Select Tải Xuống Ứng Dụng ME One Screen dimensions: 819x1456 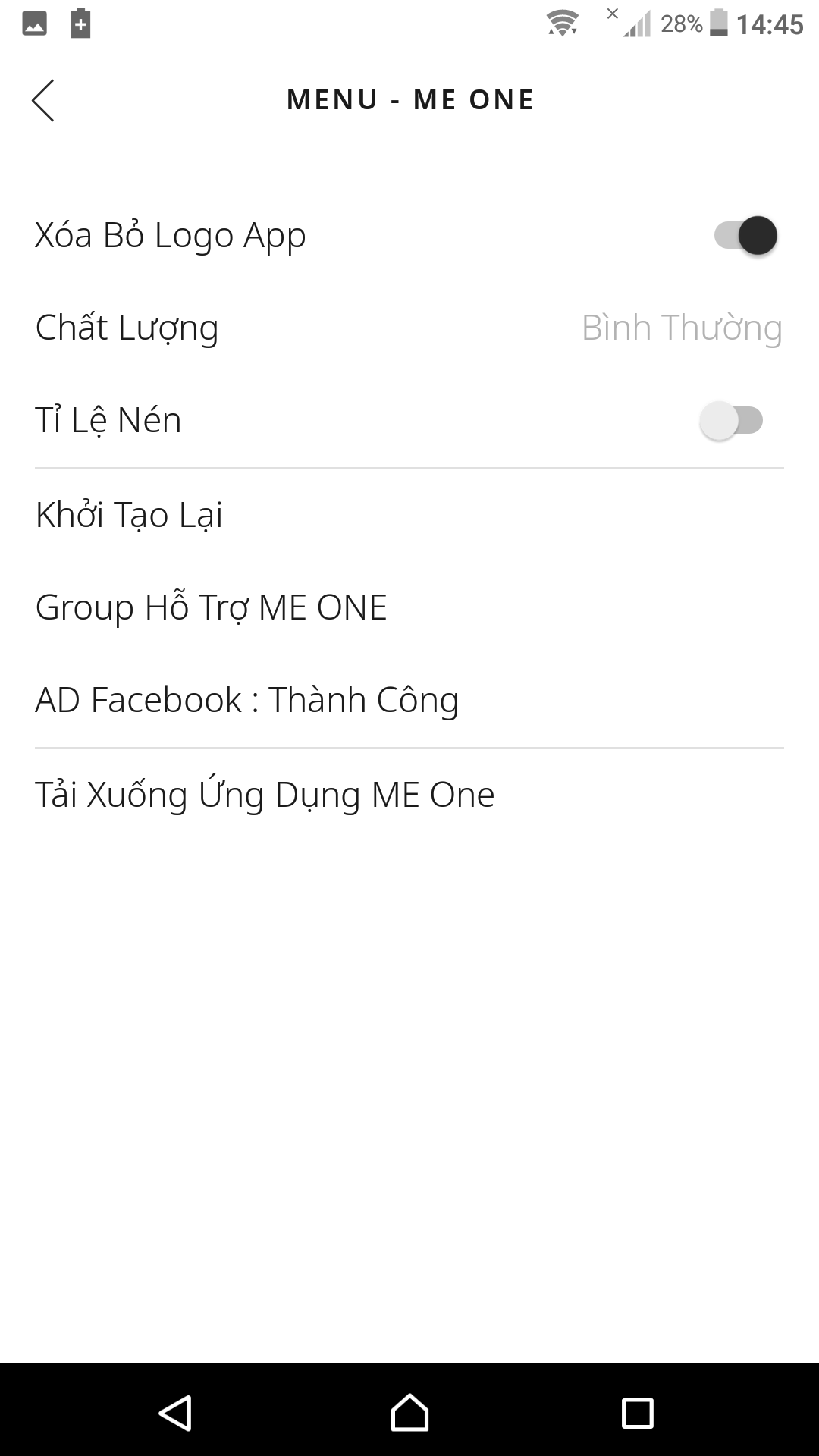(x=265, y=795)
